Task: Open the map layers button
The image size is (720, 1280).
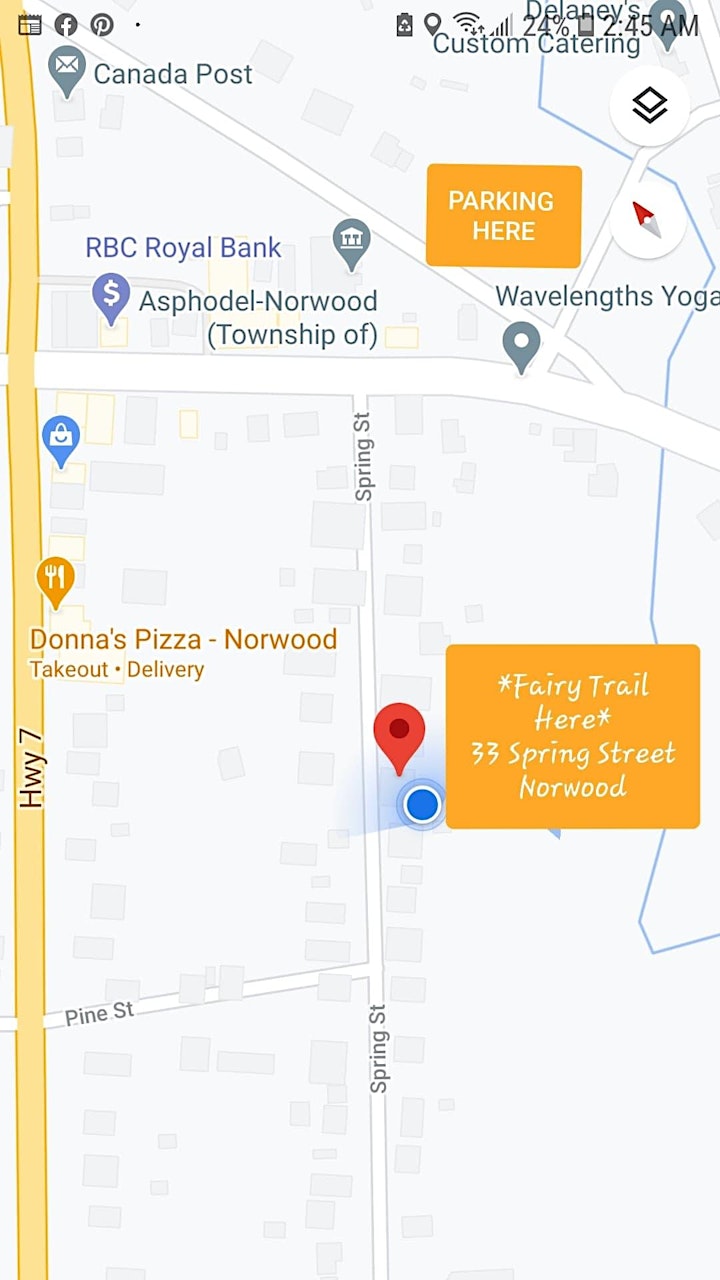Action: (650, 105)
